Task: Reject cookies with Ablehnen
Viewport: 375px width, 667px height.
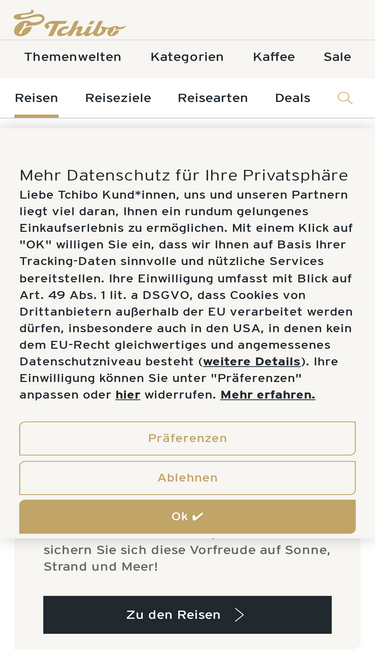Action: point(188,478)
